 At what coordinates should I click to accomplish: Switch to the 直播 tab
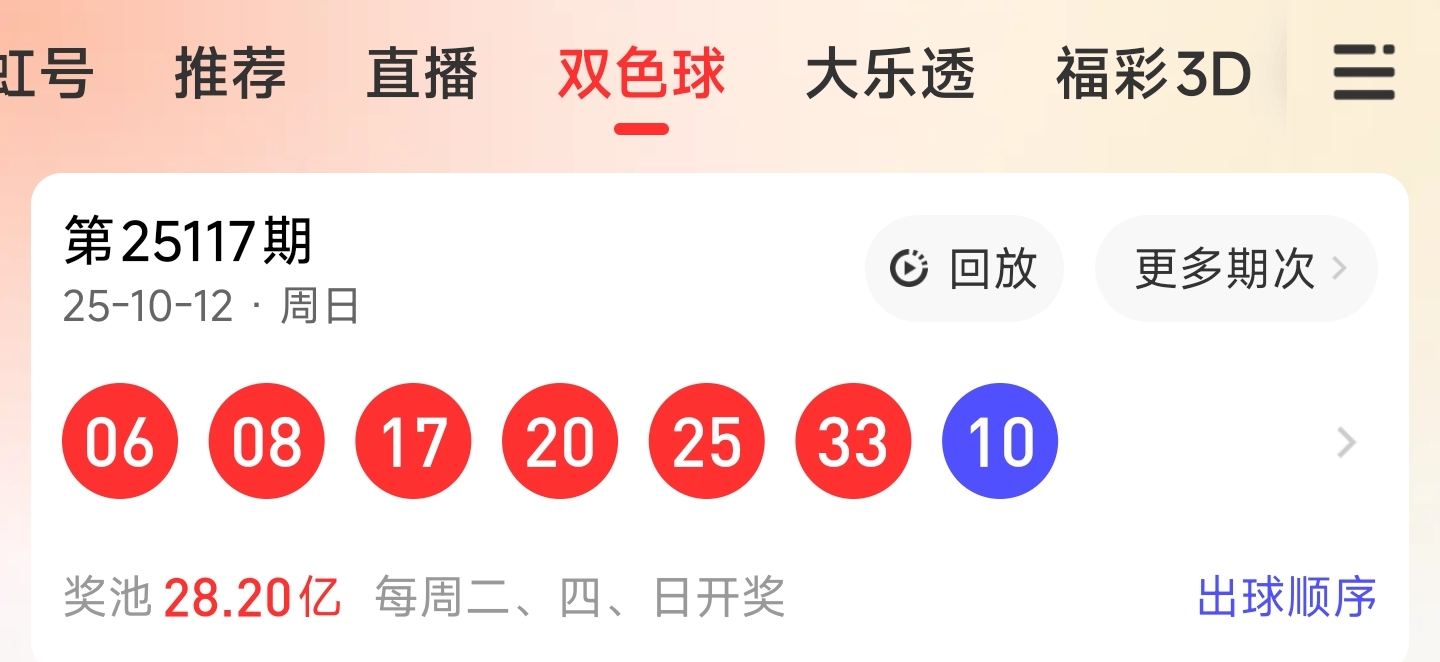click(x=422, y=74)
